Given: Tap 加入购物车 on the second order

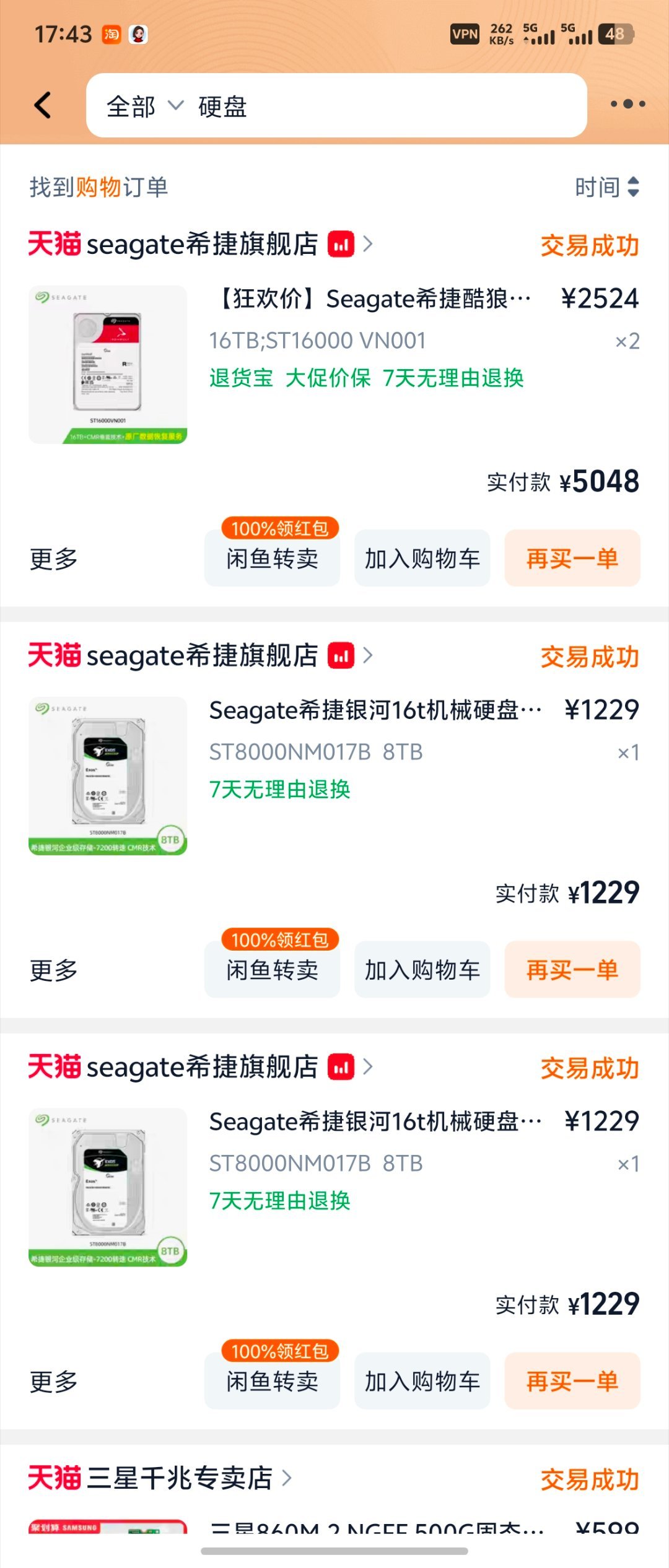Looking at the screenshot, I should click(x=422, y=970).
